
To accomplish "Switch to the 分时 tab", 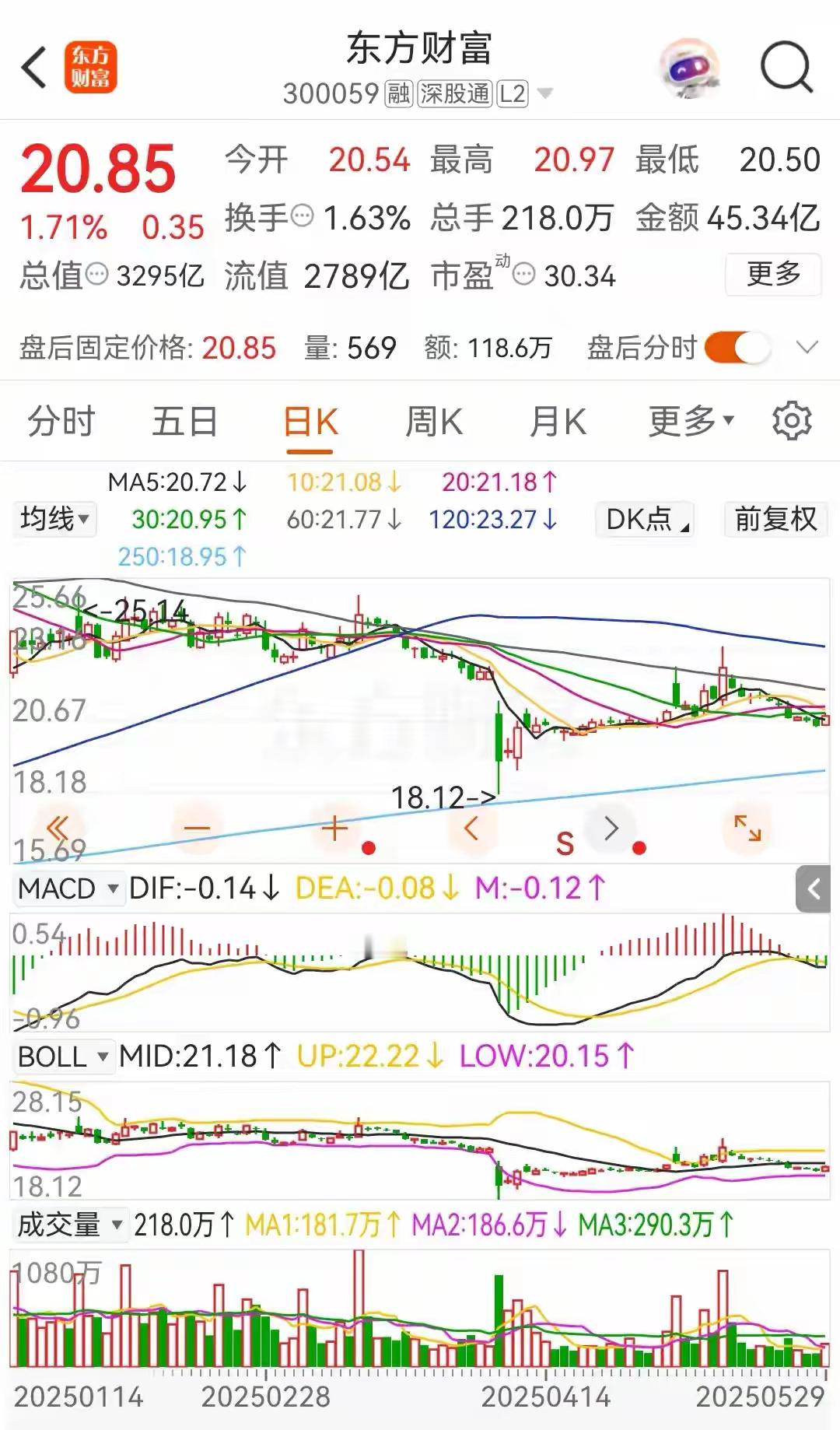I will pyautogui.click(x=61, y=422).
